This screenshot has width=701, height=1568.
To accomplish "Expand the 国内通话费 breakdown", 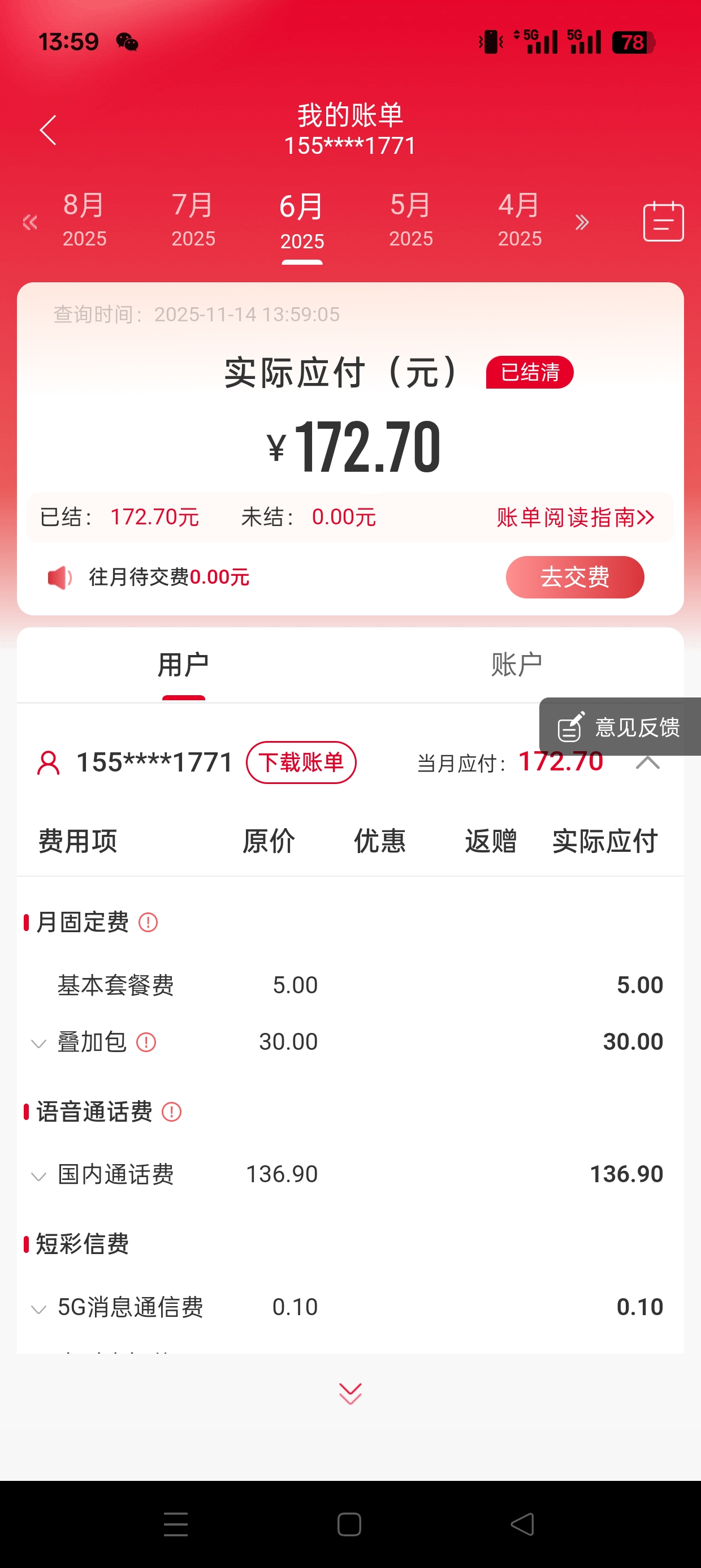I will click(x=39, y=1175).
